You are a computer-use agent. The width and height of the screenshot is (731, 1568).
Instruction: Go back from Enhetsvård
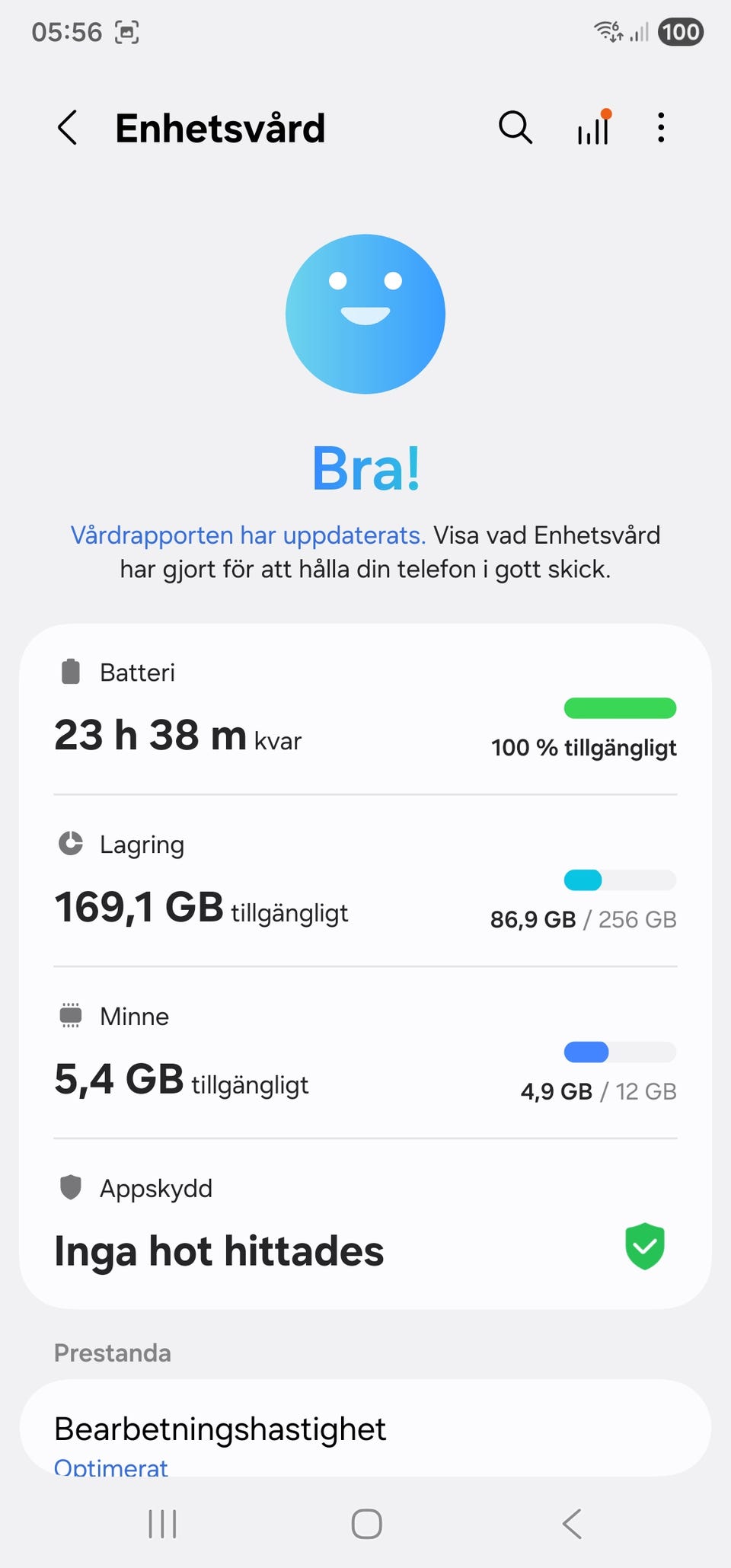point(67,127)
